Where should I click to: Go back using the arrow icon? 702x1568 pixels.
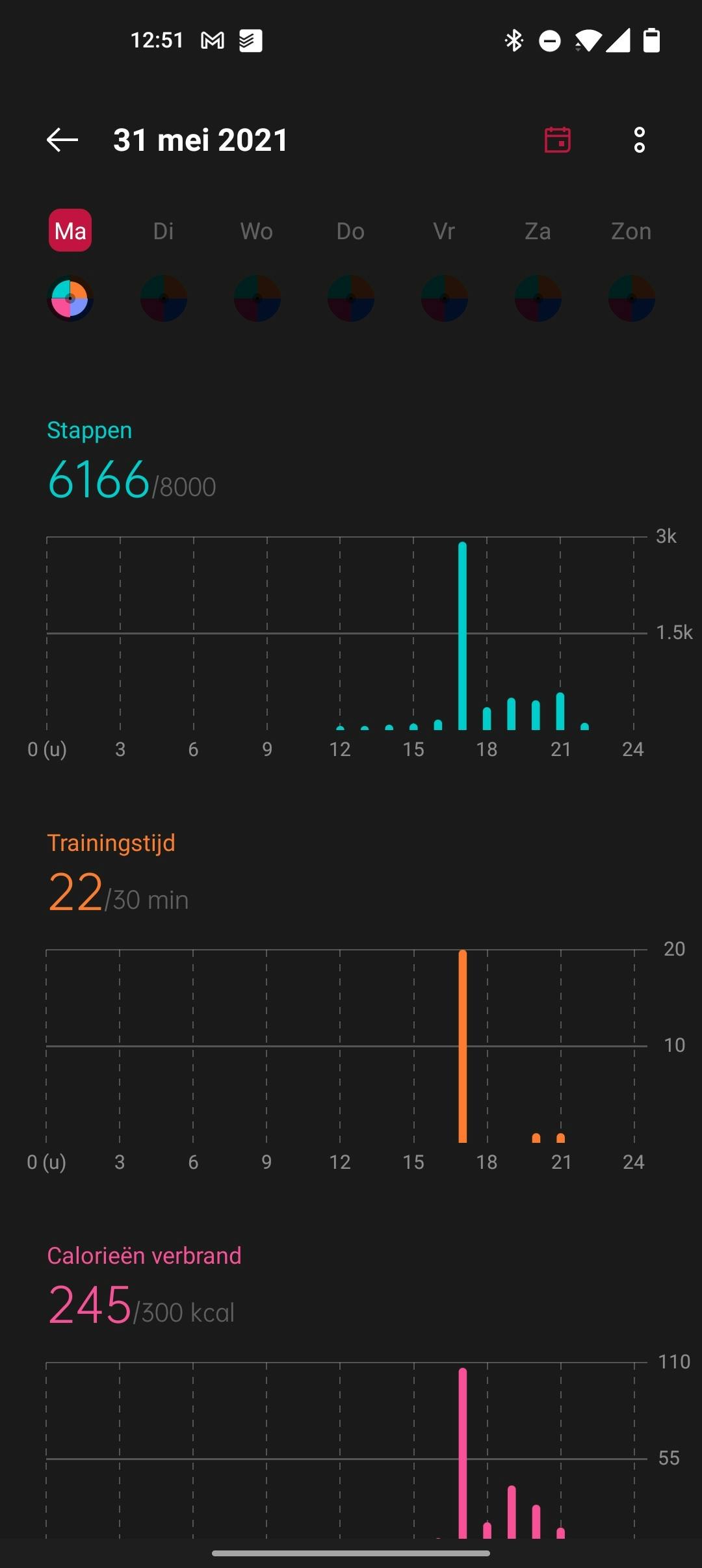coord(62,140)
